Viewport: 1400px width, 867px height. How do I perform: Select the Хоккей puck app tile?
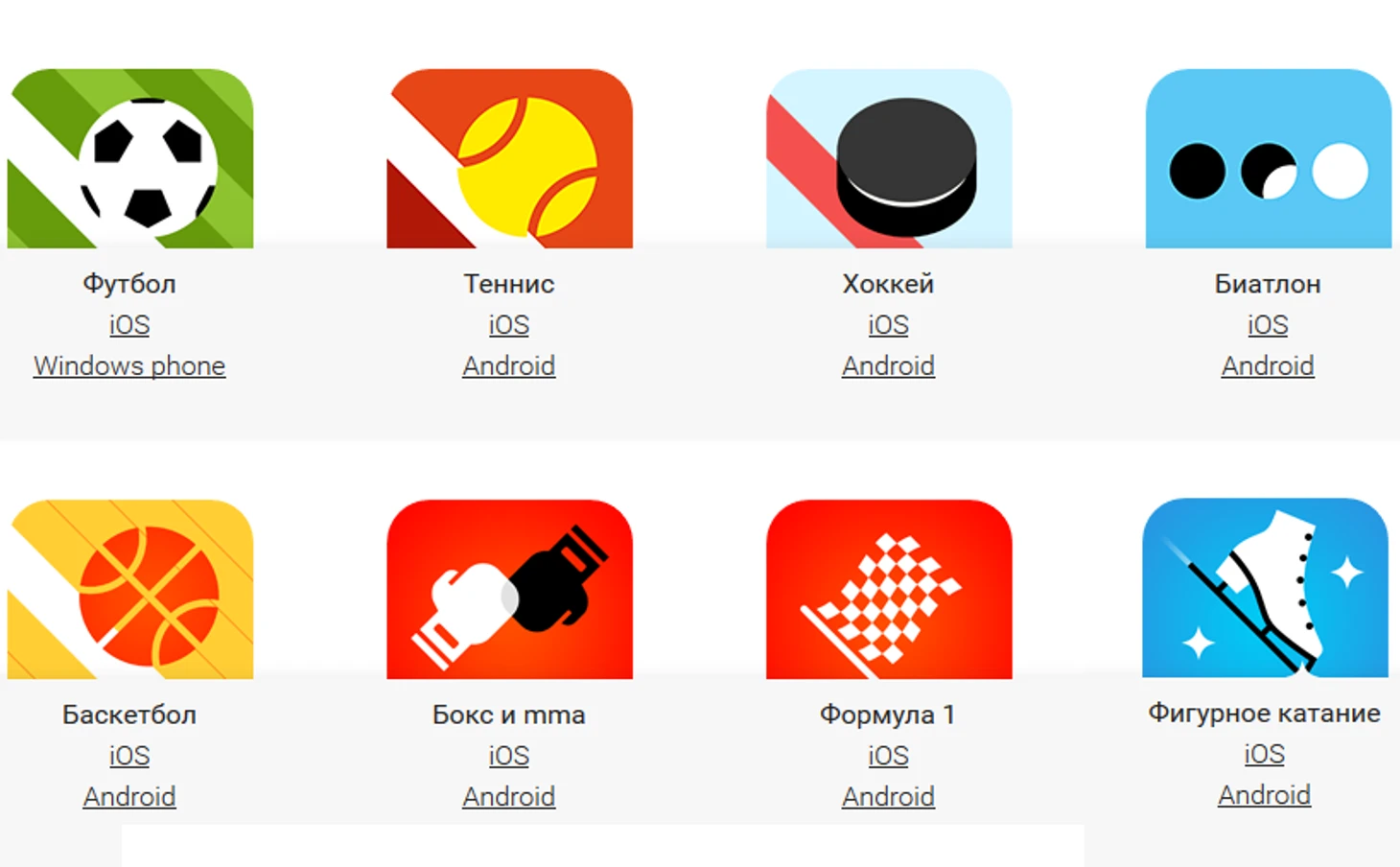coord(889,159)
